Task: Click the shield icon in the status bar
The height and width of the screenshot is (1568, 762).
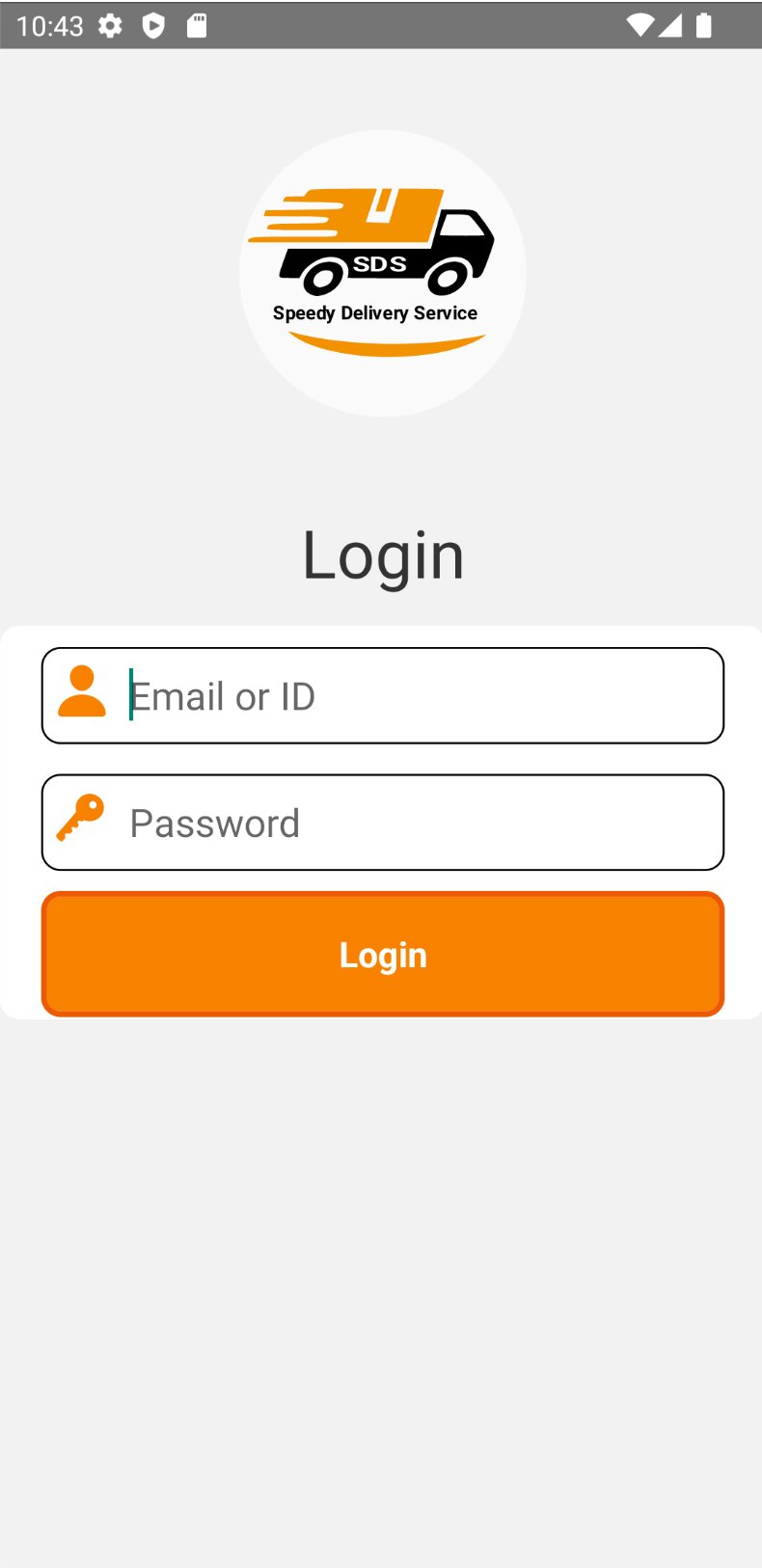Action: click(x=154, y=26)
